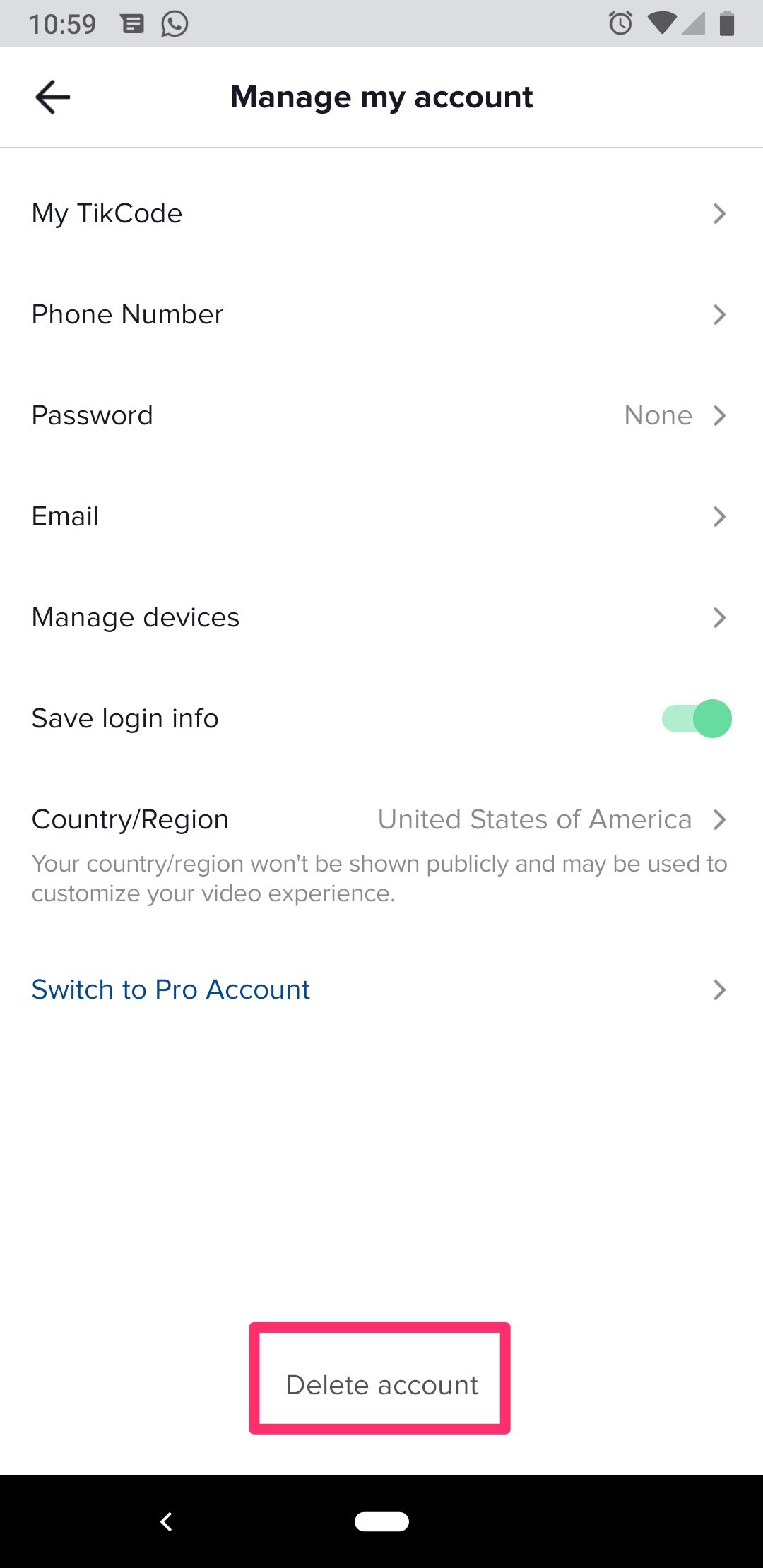
Task: Tap the SMS message icon in the status bar
Action: pos(132,23)
